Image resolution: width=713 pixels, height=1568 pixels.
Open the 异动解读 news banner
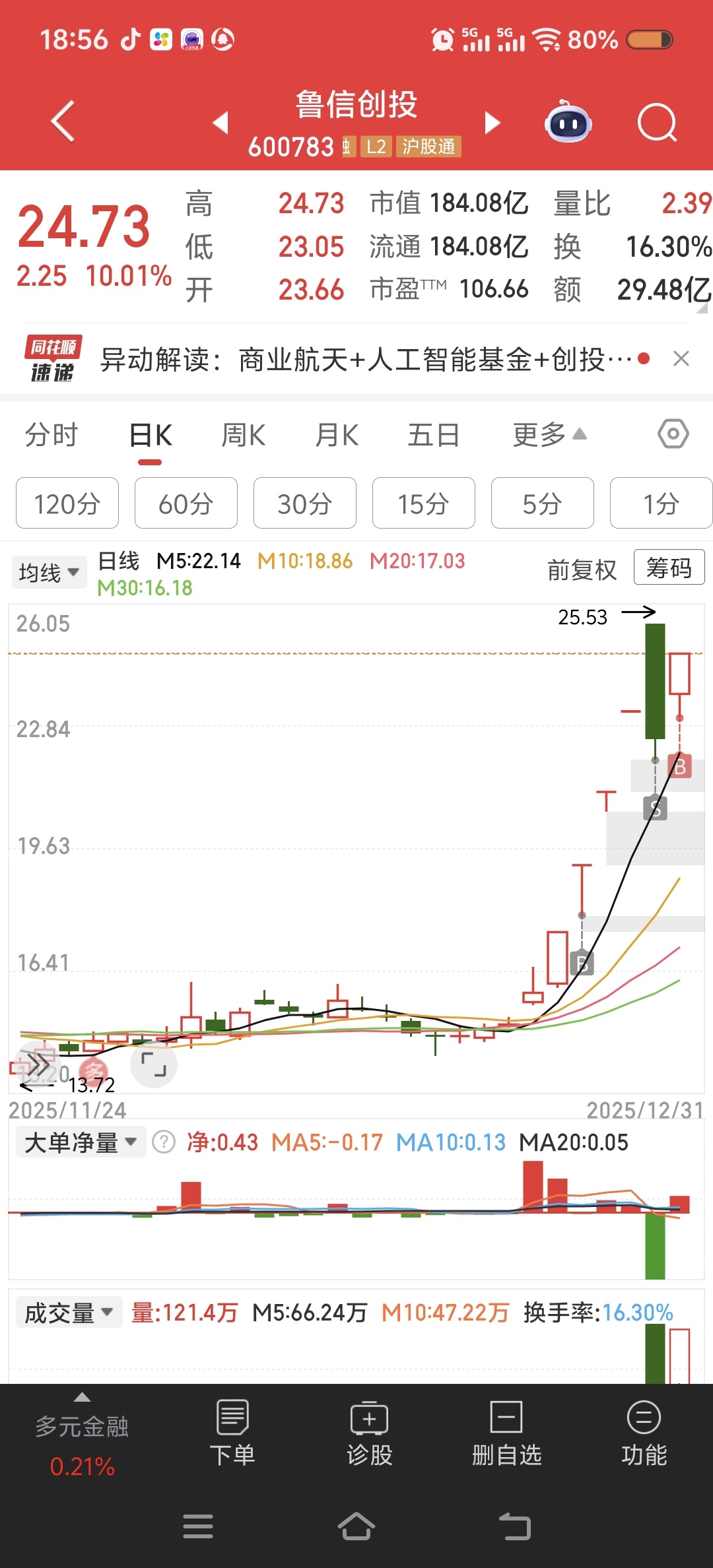(x=366, y=360)
